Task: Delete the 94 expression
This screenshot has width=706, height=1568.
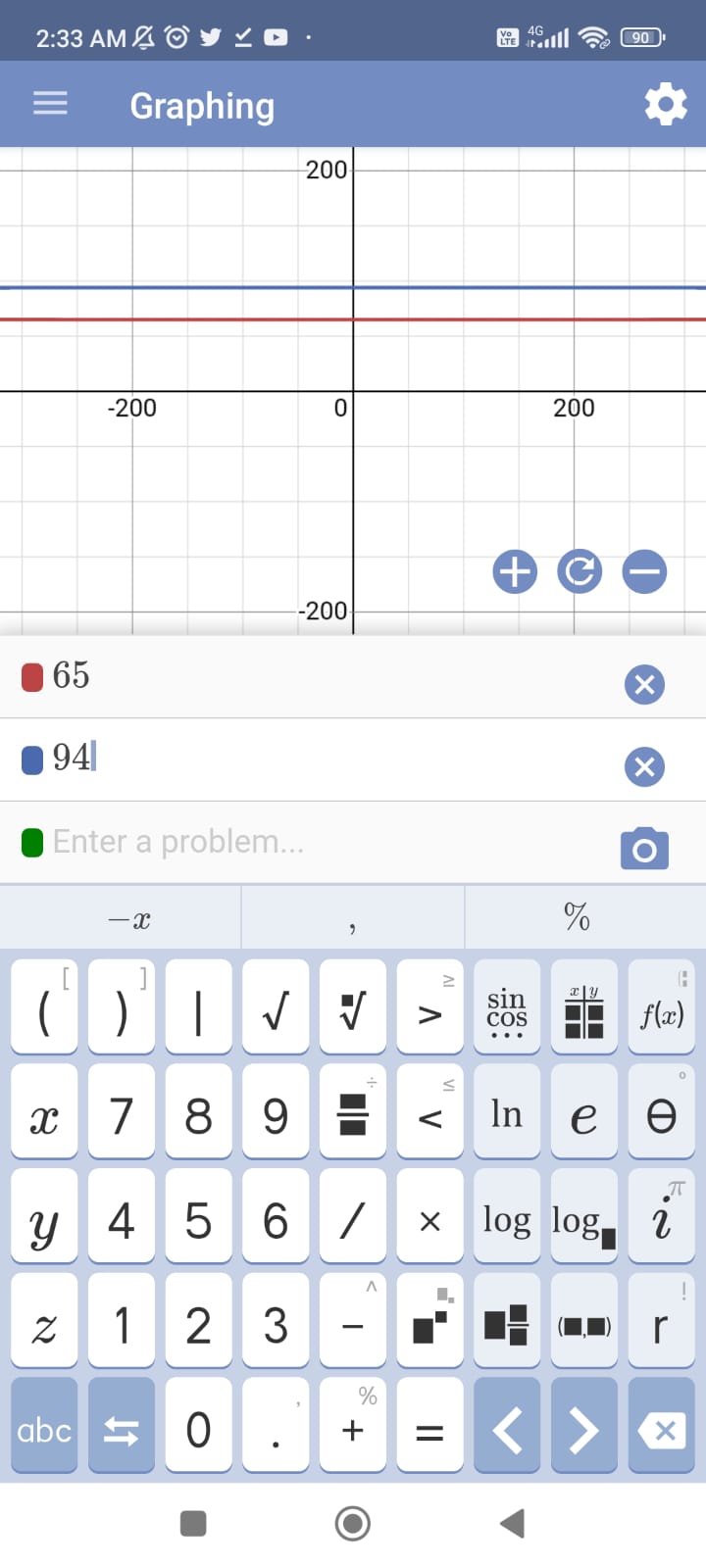Action: 644,766
